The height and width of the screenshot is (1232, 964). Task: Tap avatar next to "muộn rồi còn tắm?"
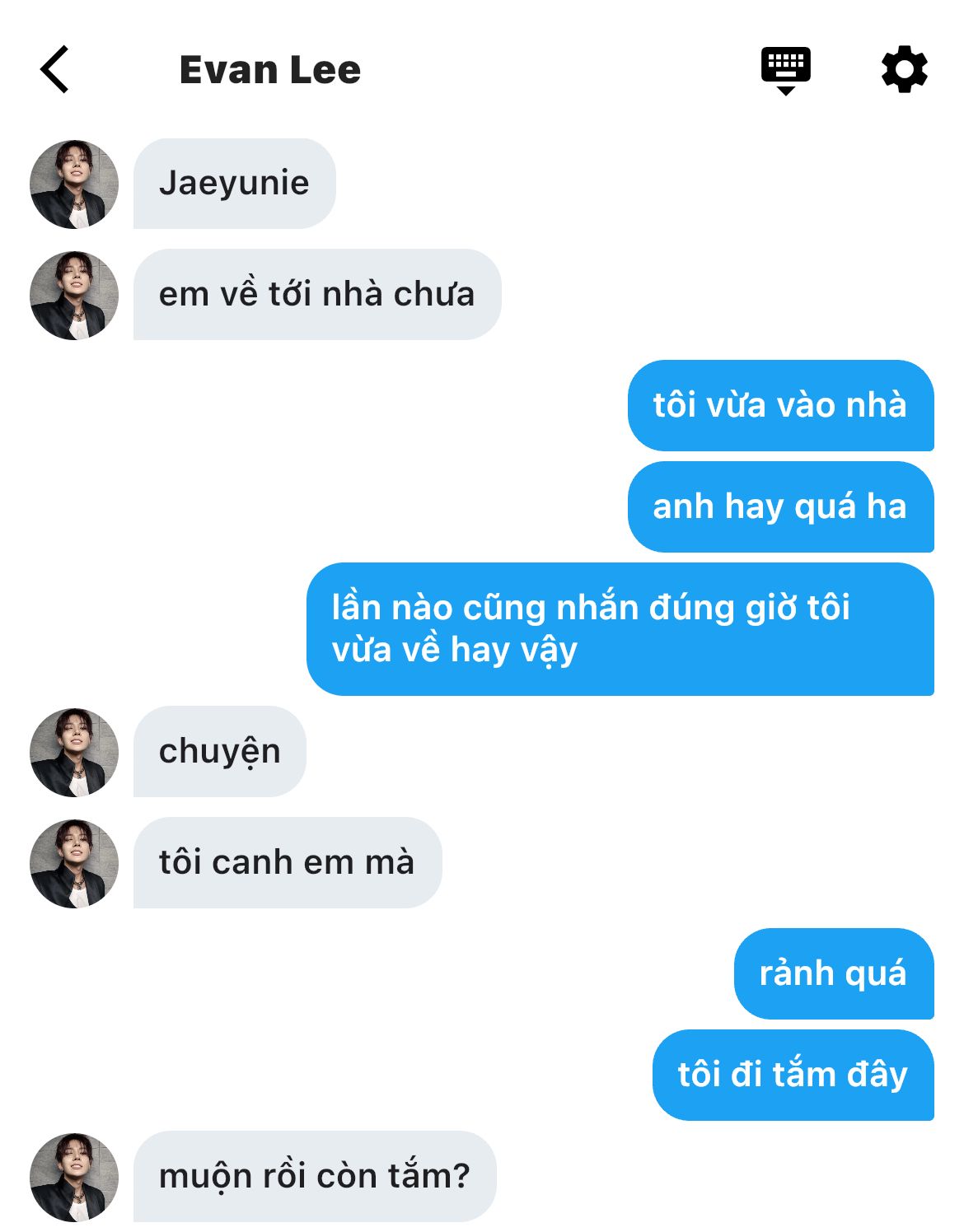click(x=74, y=1177)
